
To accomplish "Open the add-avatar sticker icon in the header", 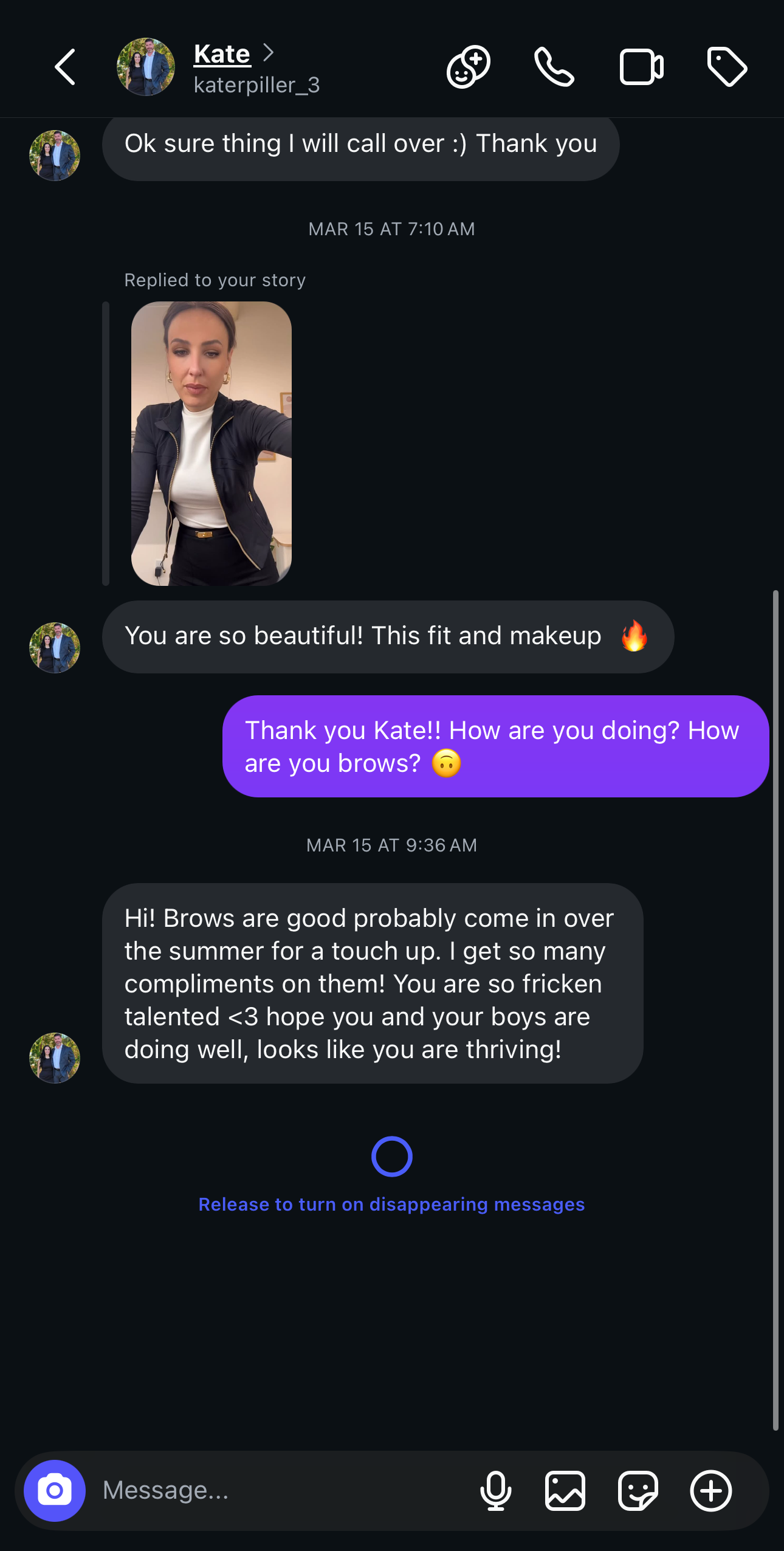I will tap(469, 67).
